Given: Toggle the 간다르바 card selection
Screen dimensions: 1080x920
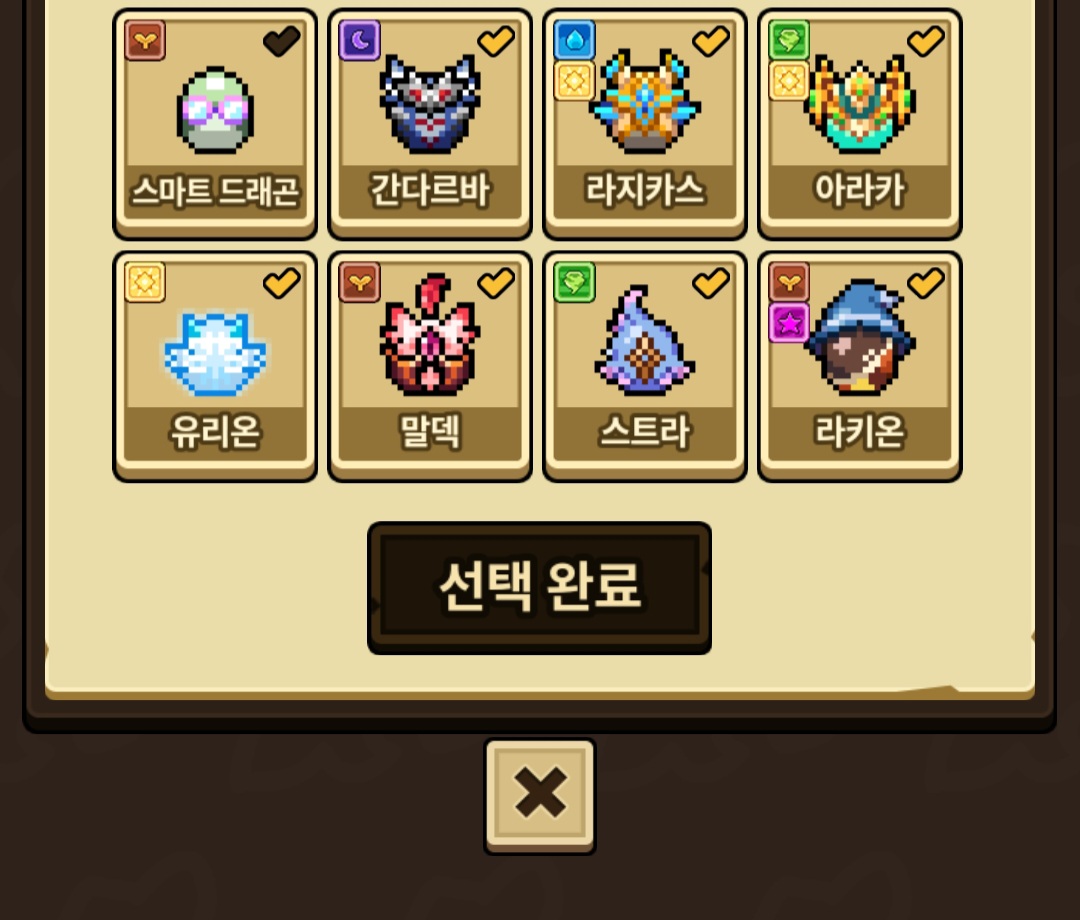Looking at the screenshot, I should (x=430, y=124).
